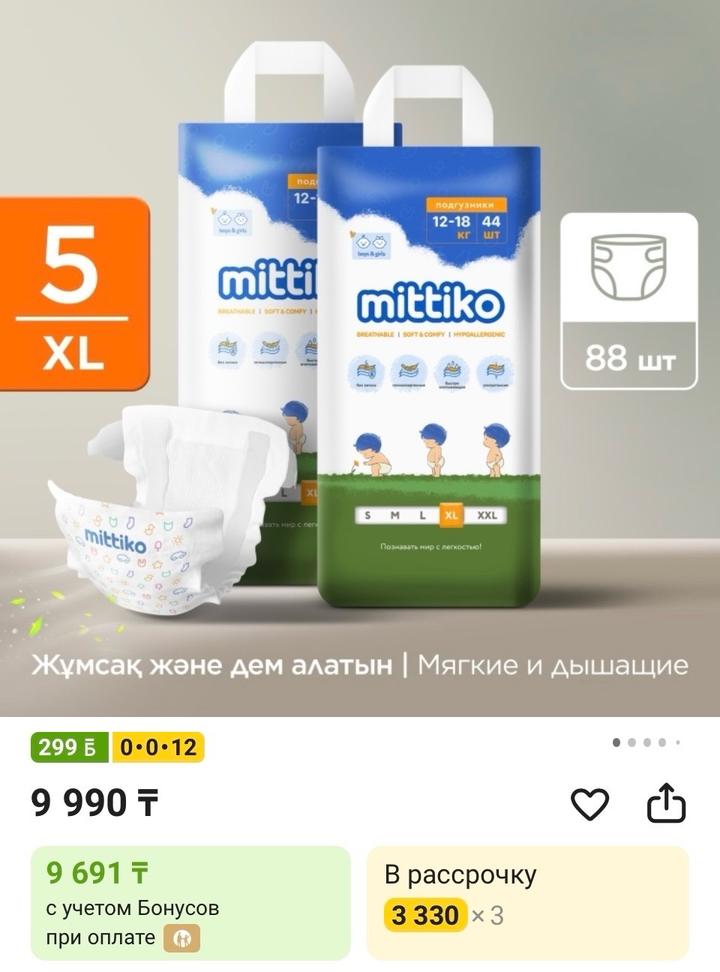Open the Mittiko product photo
Image resolution: width=720 pixels, height=972 pixels.
pos(360,360)
